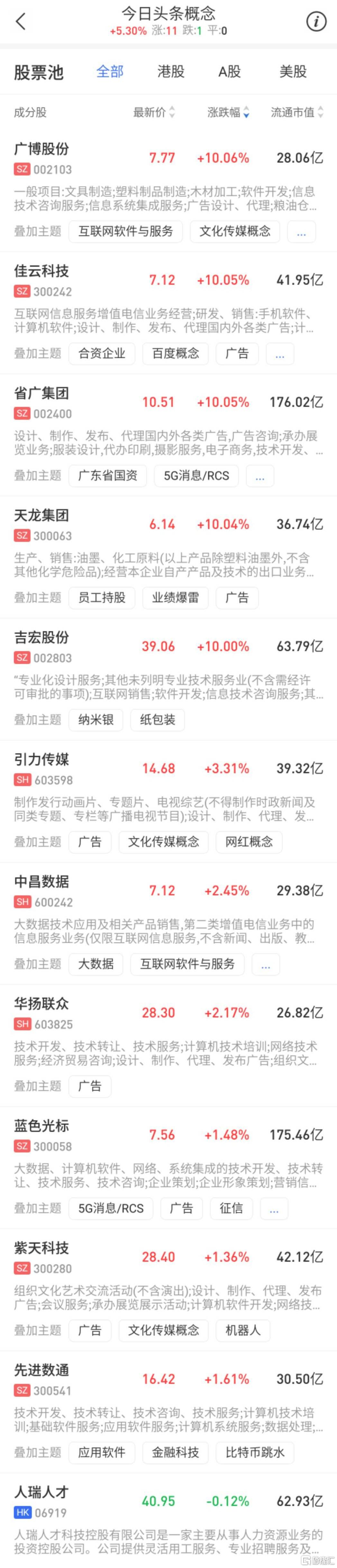
Task: Expand more themes under 广博股份
Action: [x=301, y=232]
